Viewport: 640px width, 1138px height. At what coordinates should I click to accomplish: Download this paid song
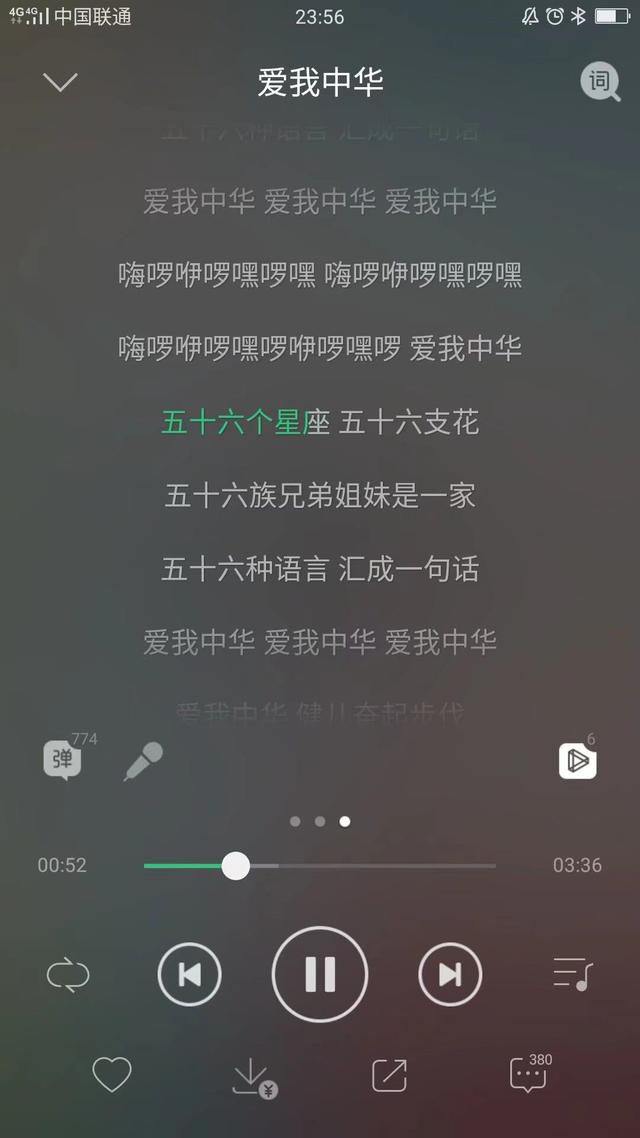click(x=252, y=1077)
